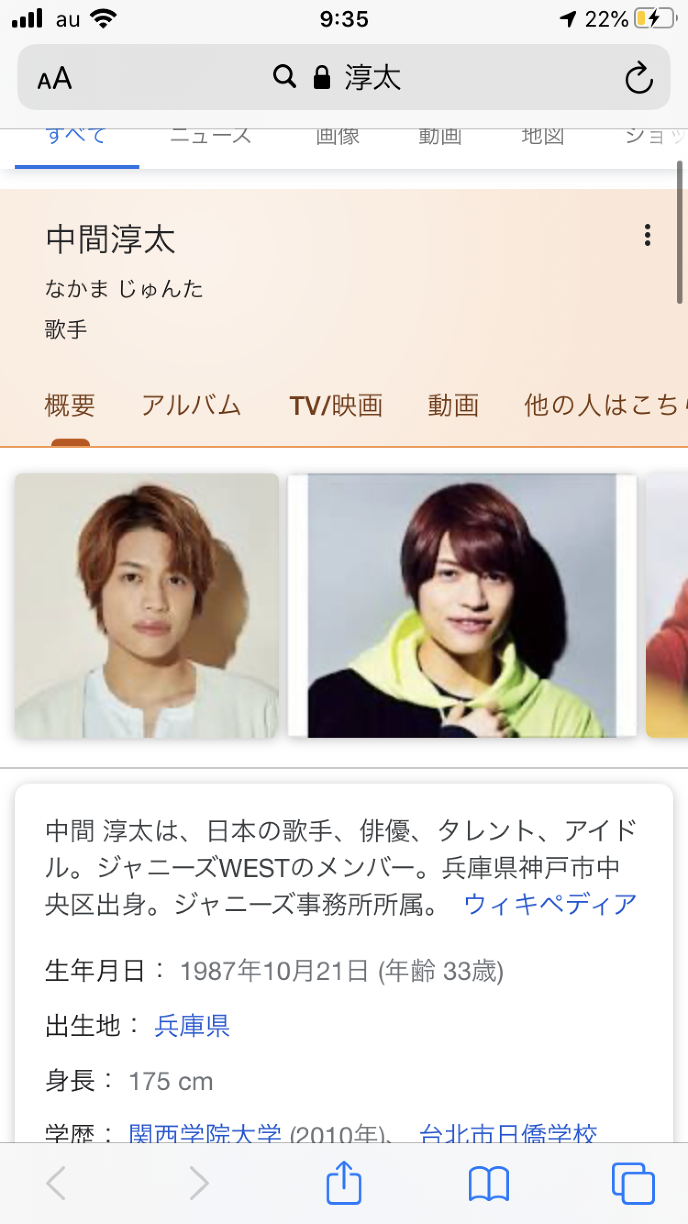Tap the address bar showing 淳太

[x=344, y=78]
